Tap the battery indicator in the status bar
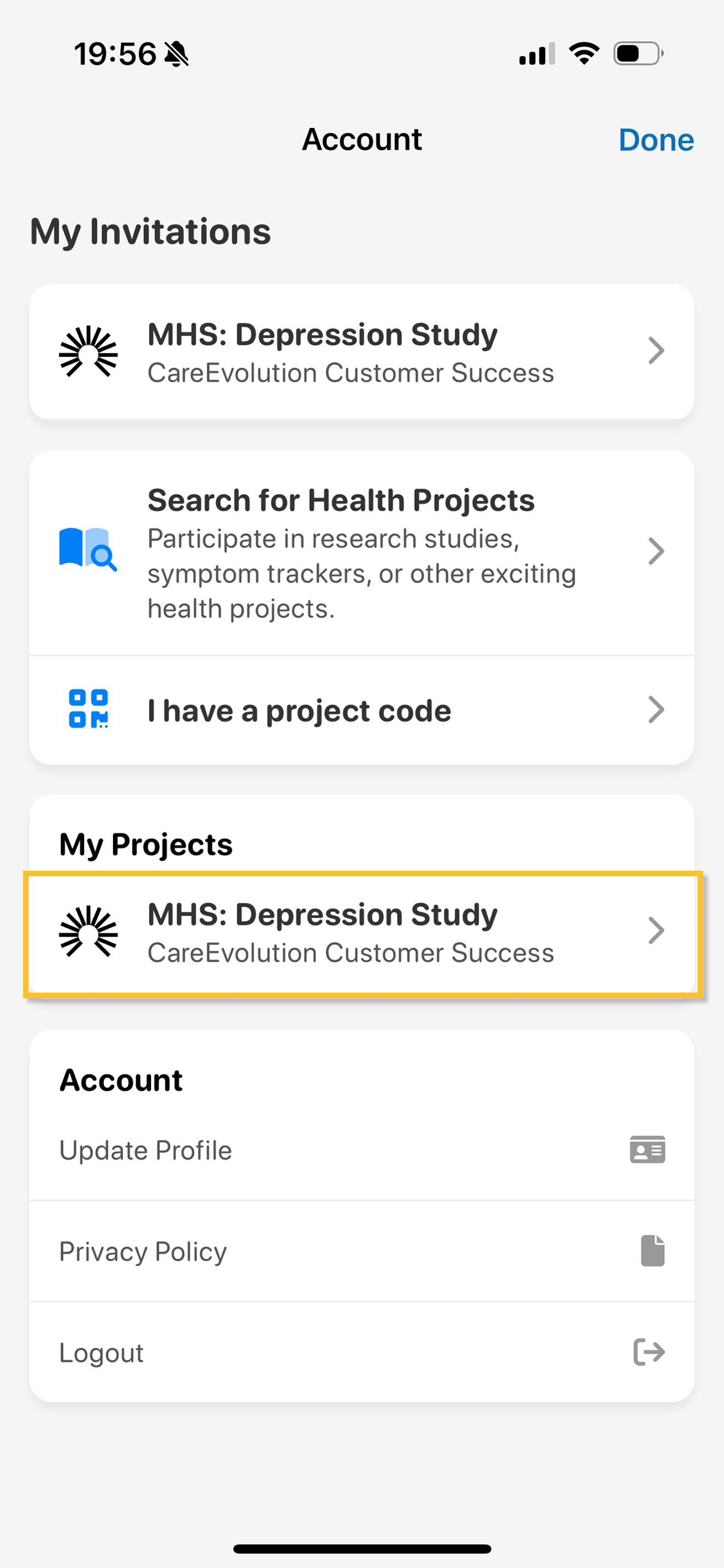724x1568 pixels. coord(636,54)
